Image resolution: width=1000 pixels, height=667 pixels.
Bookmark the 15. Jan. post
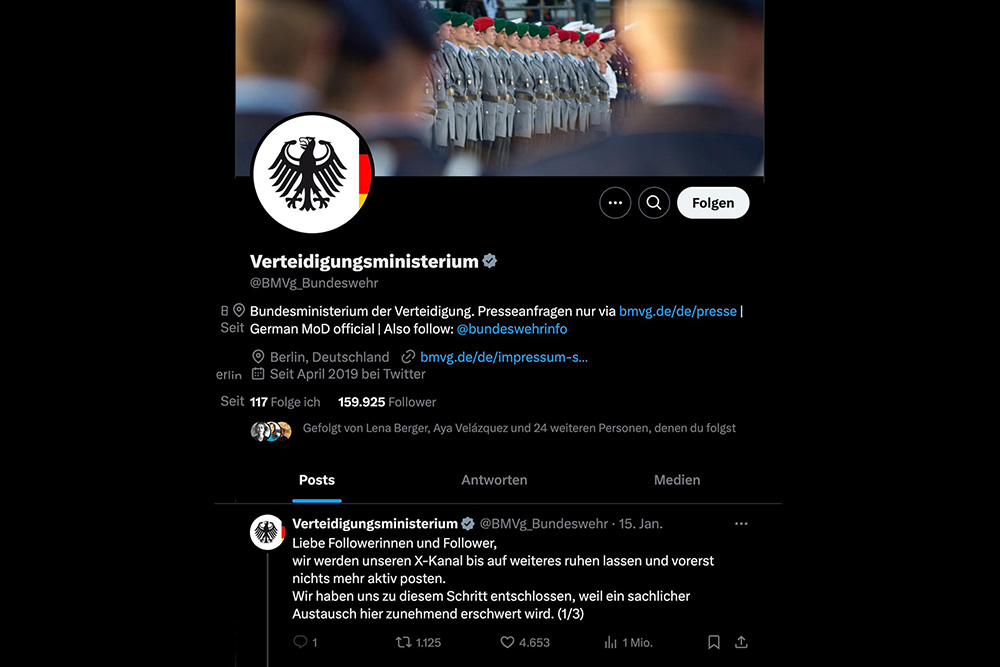[713, 642]
